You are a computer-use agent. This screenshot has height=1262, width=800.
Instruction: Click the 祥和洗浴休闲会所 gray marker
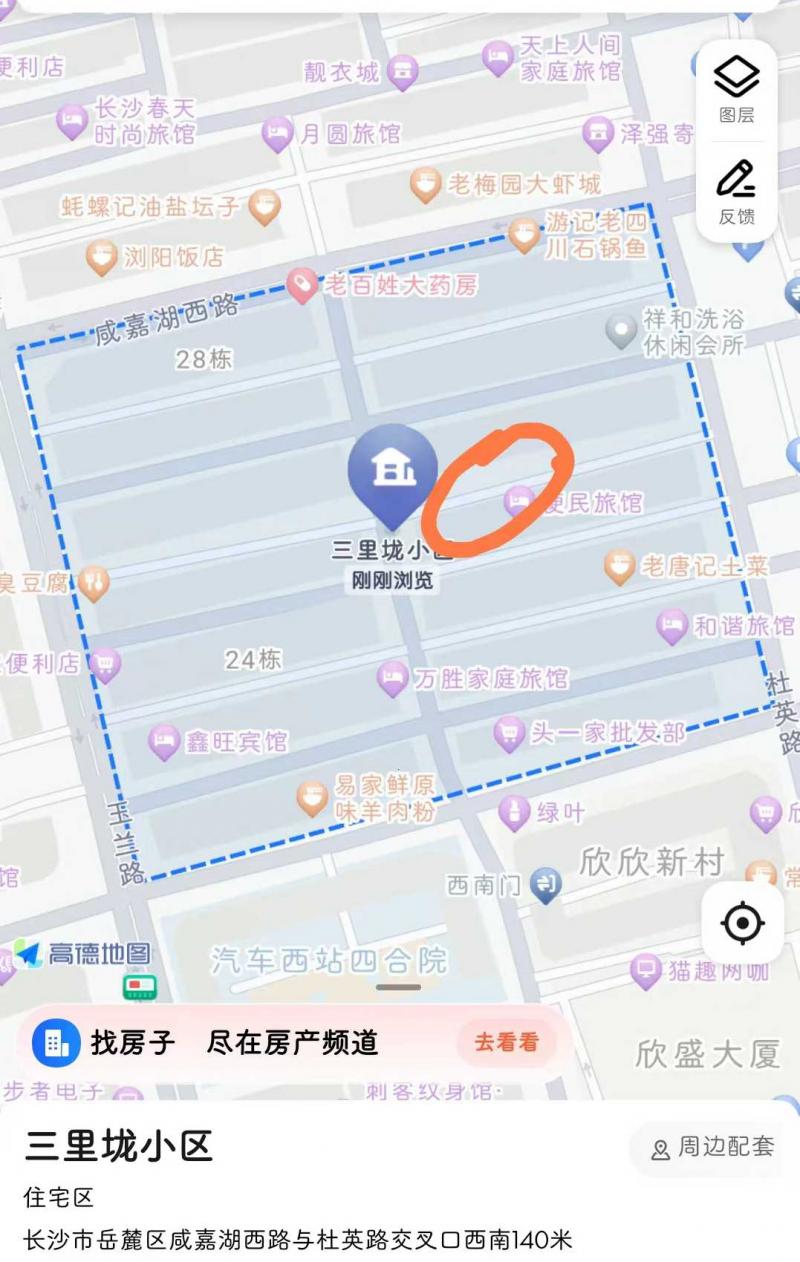click(x=622, y=328)
